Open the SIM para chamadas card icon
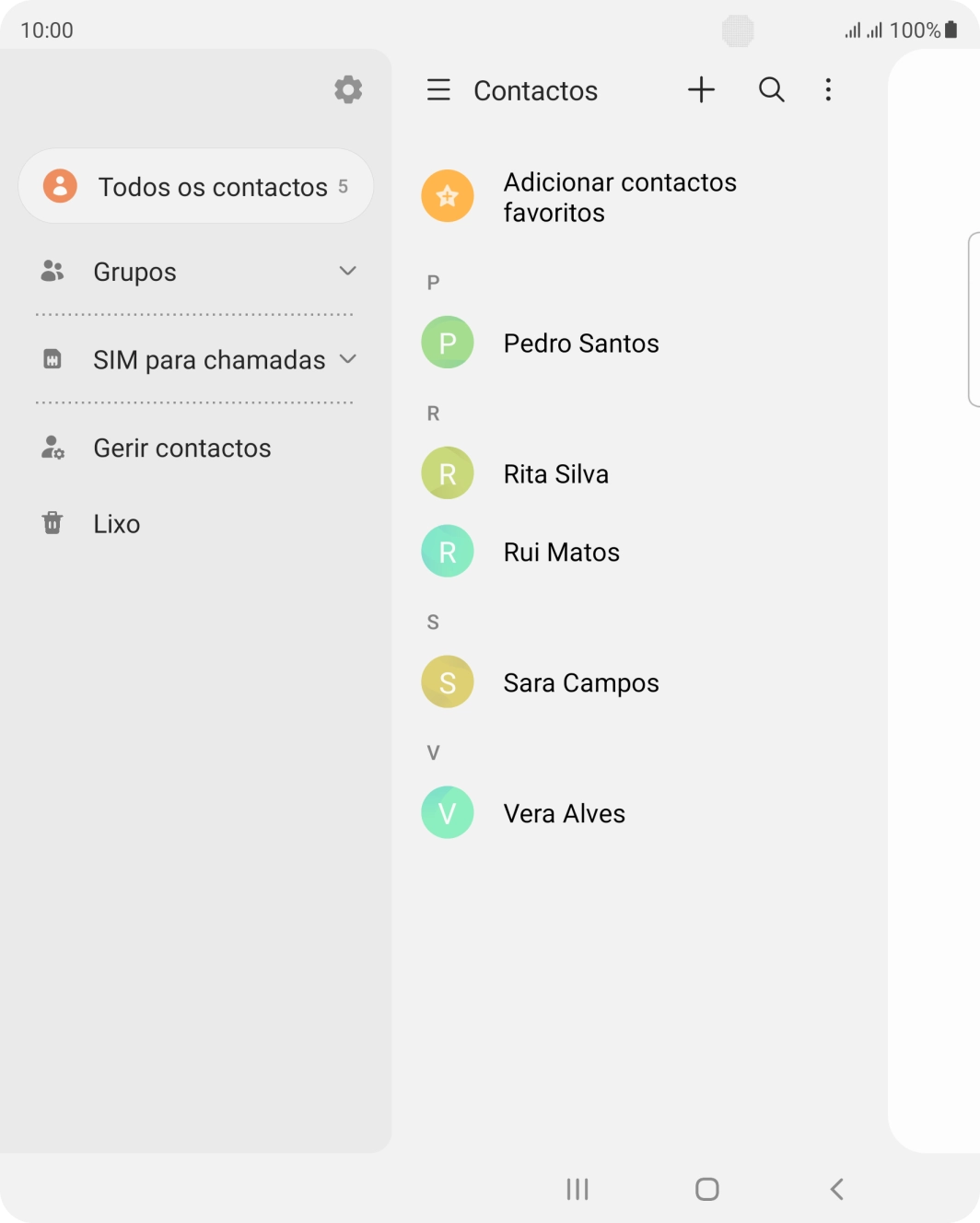This screenshot has height=1223, width=980. (x=52, y=359)
